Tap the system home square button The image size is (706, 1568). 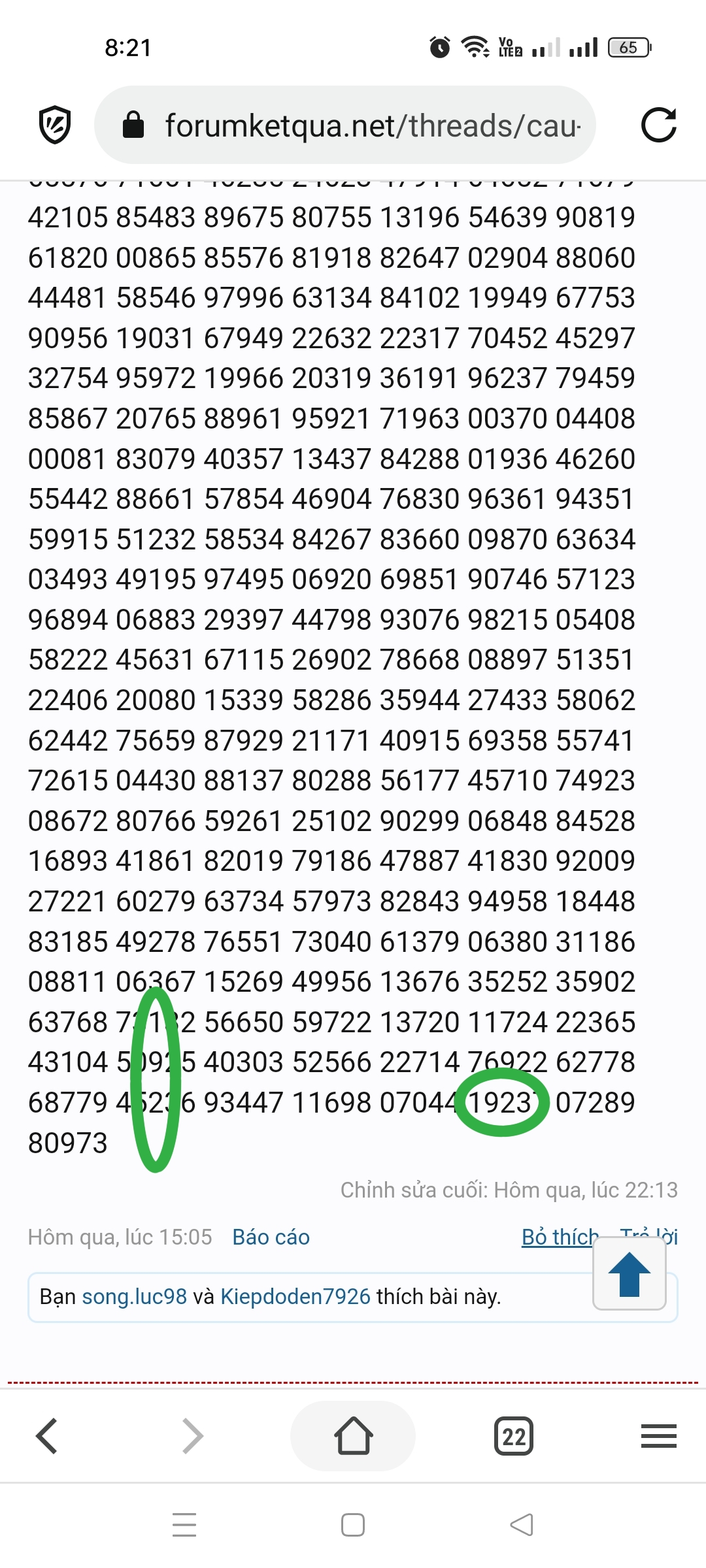click(353, 1525)
